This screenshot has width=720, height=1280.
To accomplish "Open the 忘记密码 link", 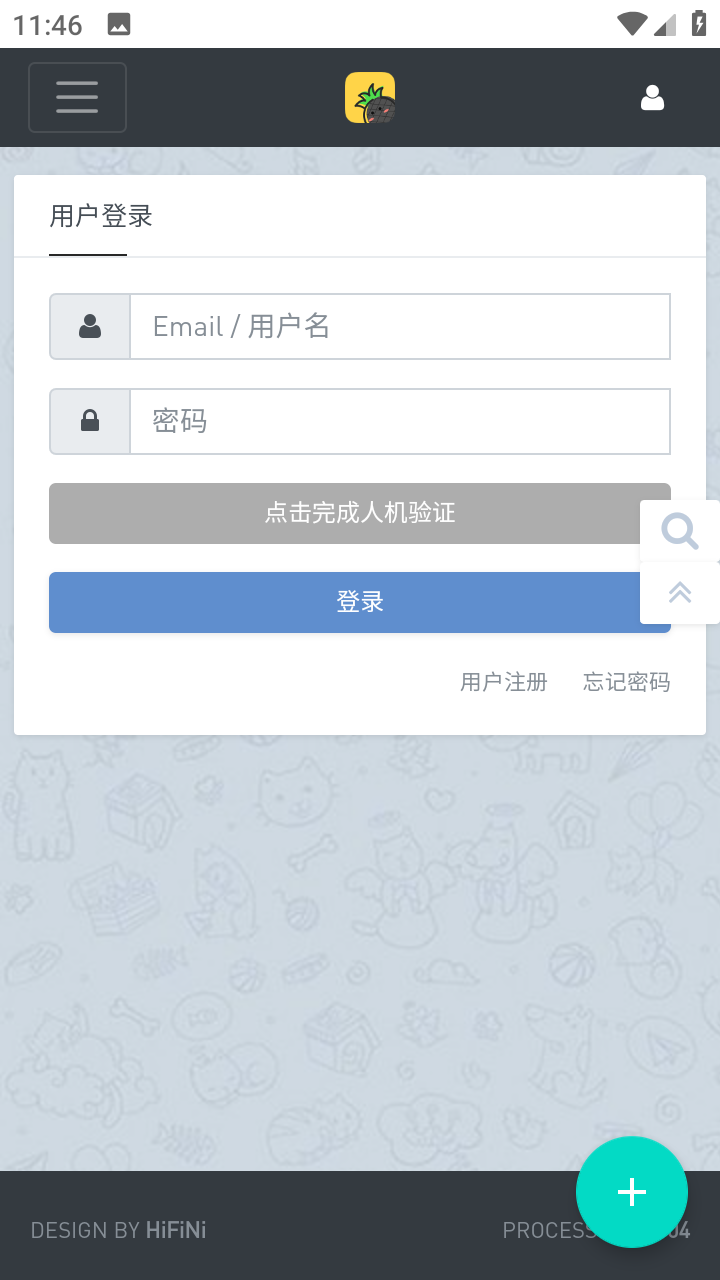I will 627,682.
